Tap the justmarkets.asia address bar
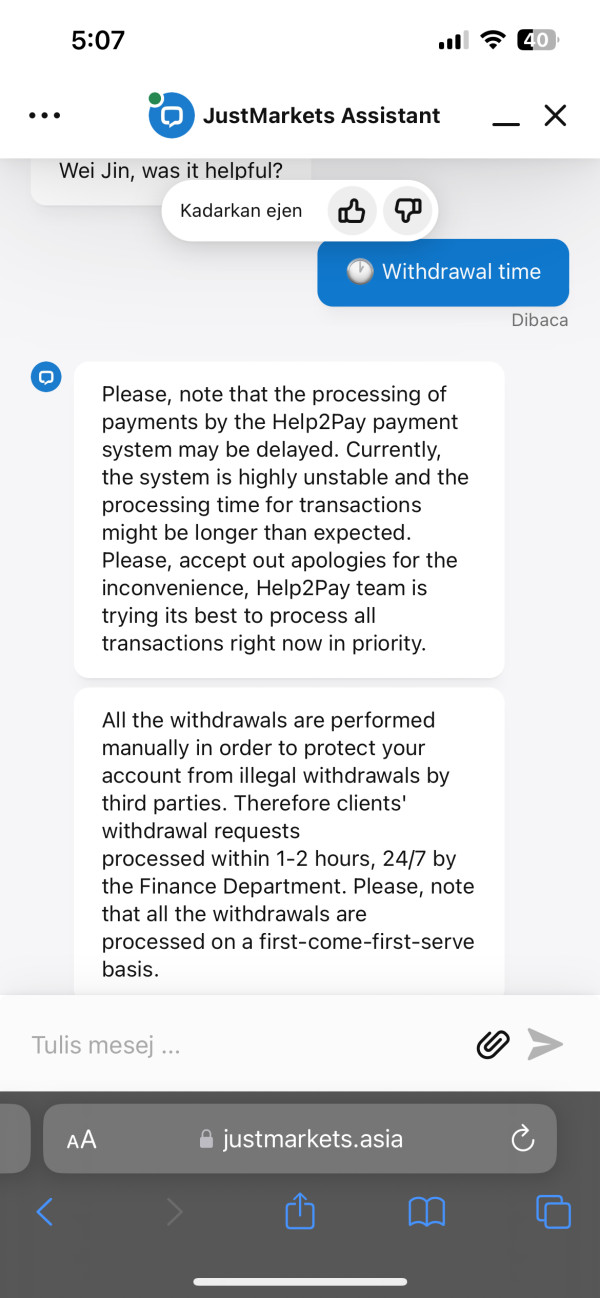The image size is (600, 1298). 300,1138
